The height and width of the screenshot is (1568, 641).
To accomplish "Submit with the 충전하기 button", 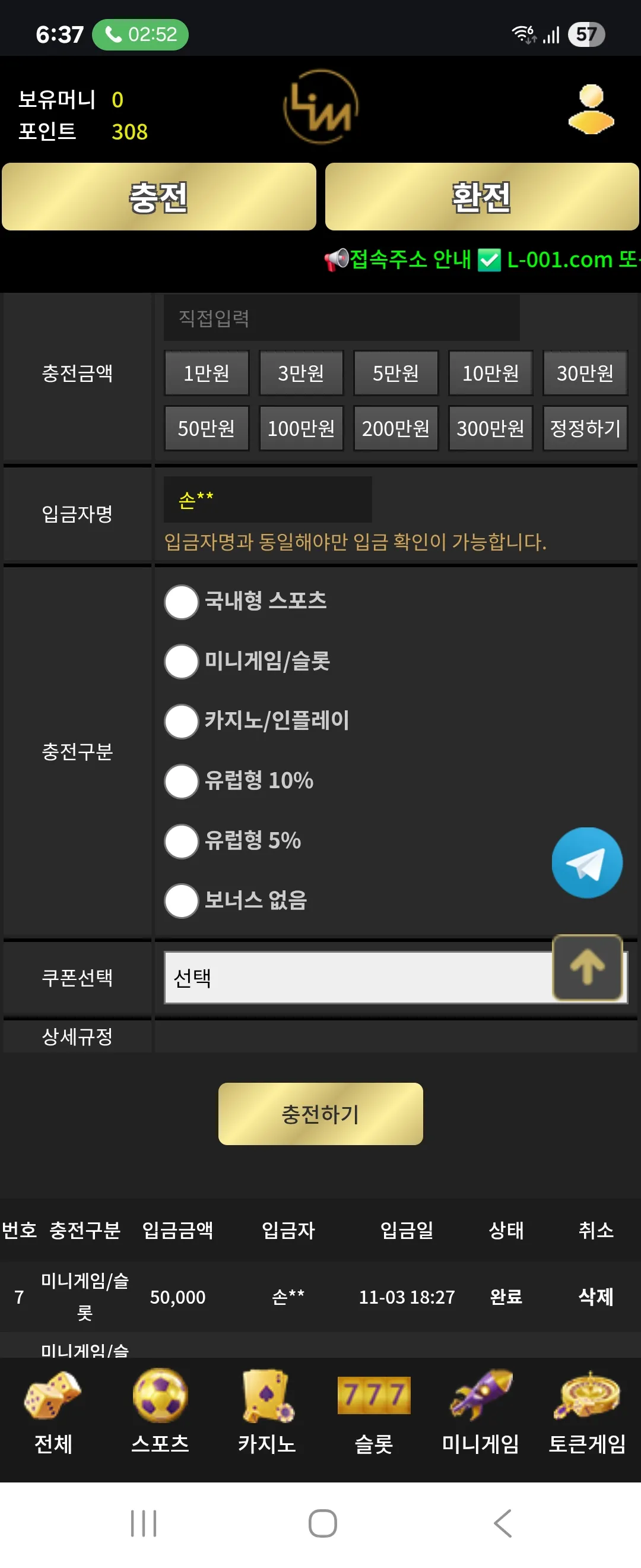I will (320, 1113).
